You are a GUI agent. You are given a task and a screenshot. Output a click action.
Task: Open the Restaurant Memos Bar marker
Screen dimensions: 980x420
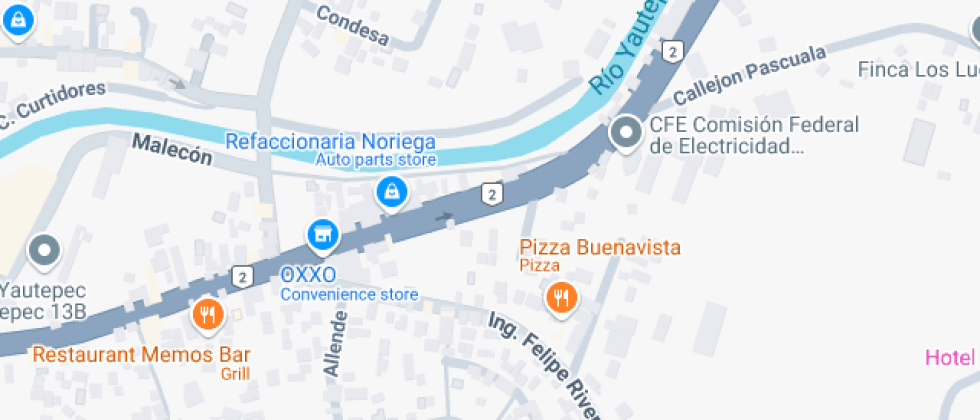(208, 316)
